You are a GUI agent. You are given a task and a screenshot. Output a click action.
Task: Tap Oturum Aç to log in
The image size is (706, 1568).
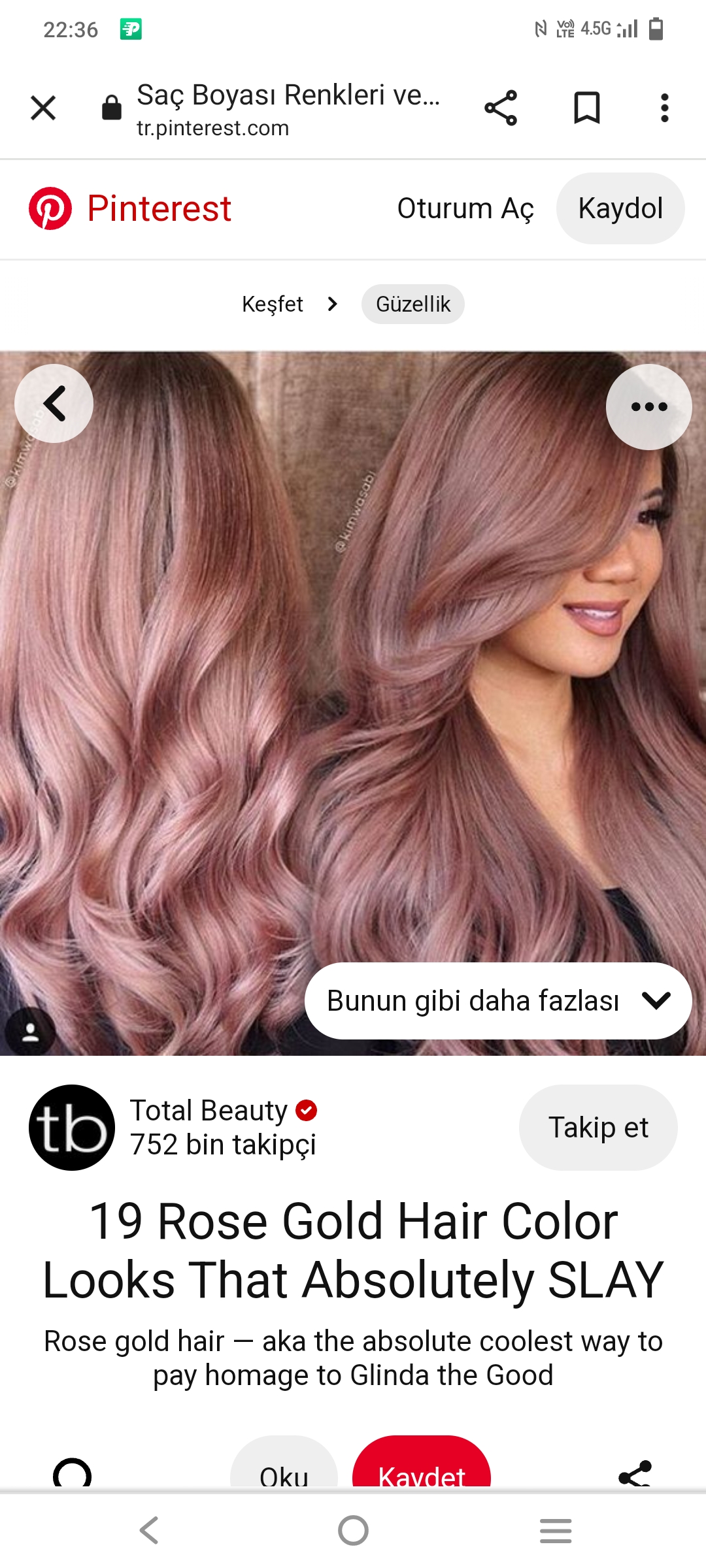coord(465,208)
